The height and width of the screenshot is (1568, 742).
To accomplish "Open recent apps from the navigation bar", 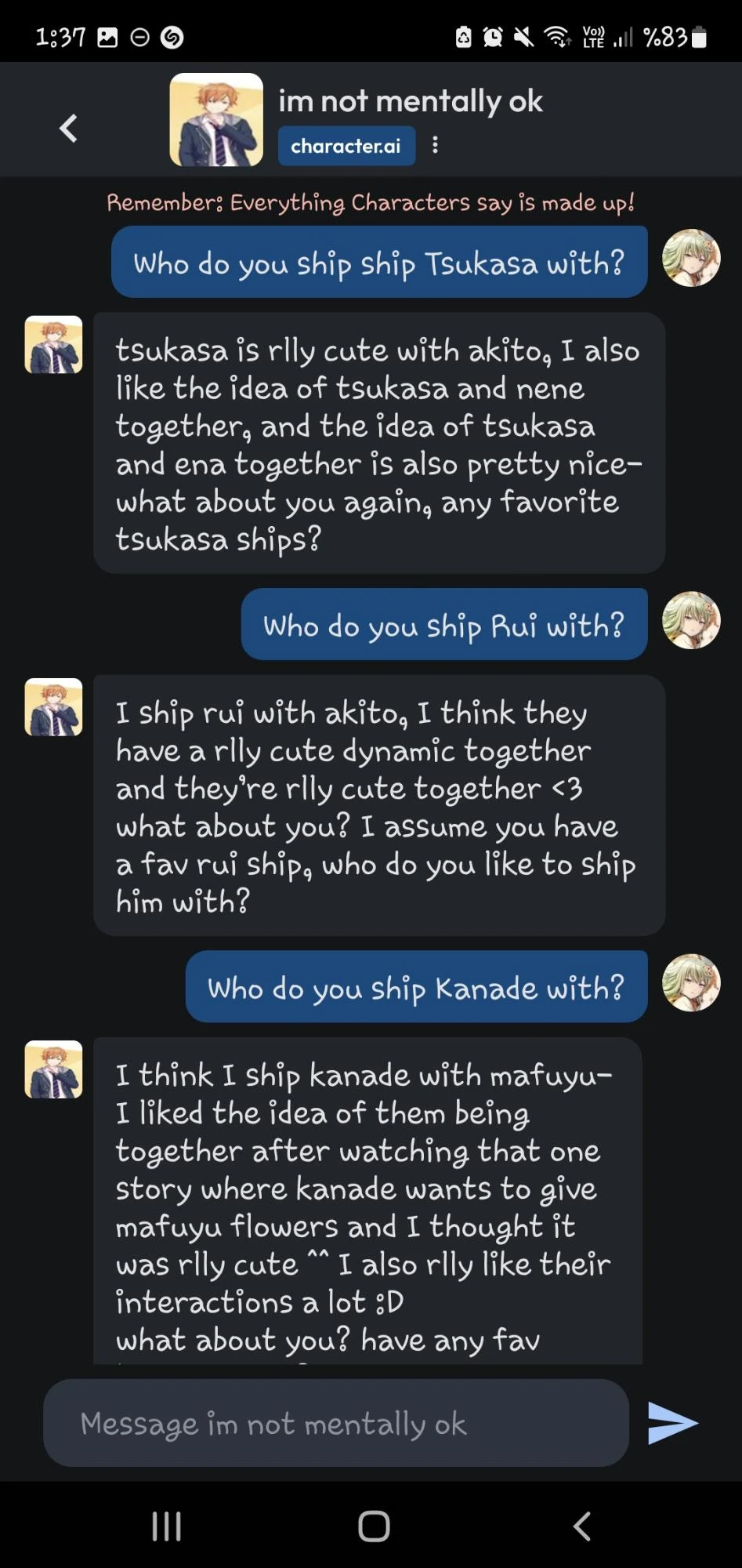I will tap(166, 1526).
